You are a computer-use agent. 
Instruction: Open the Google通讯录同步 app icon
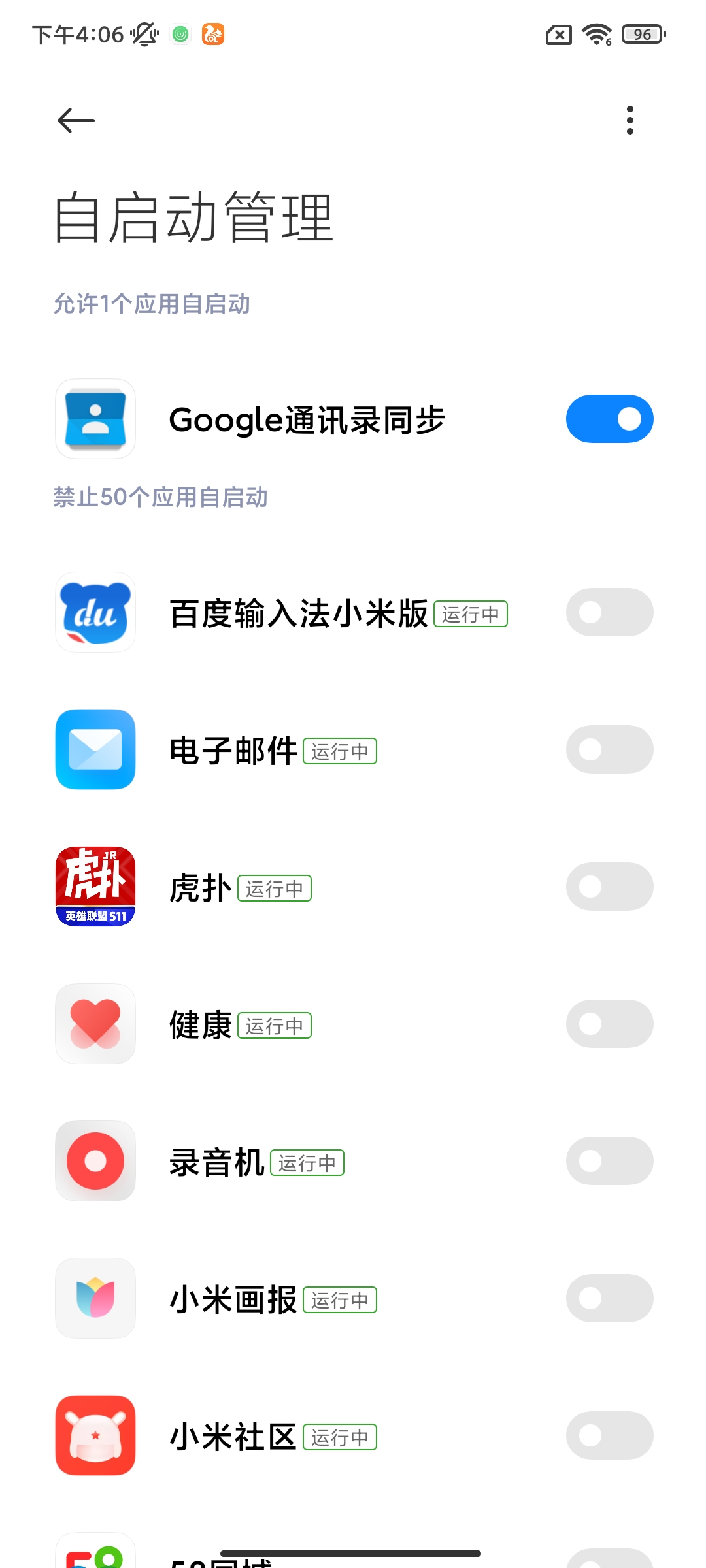click(x=95, y=419)
